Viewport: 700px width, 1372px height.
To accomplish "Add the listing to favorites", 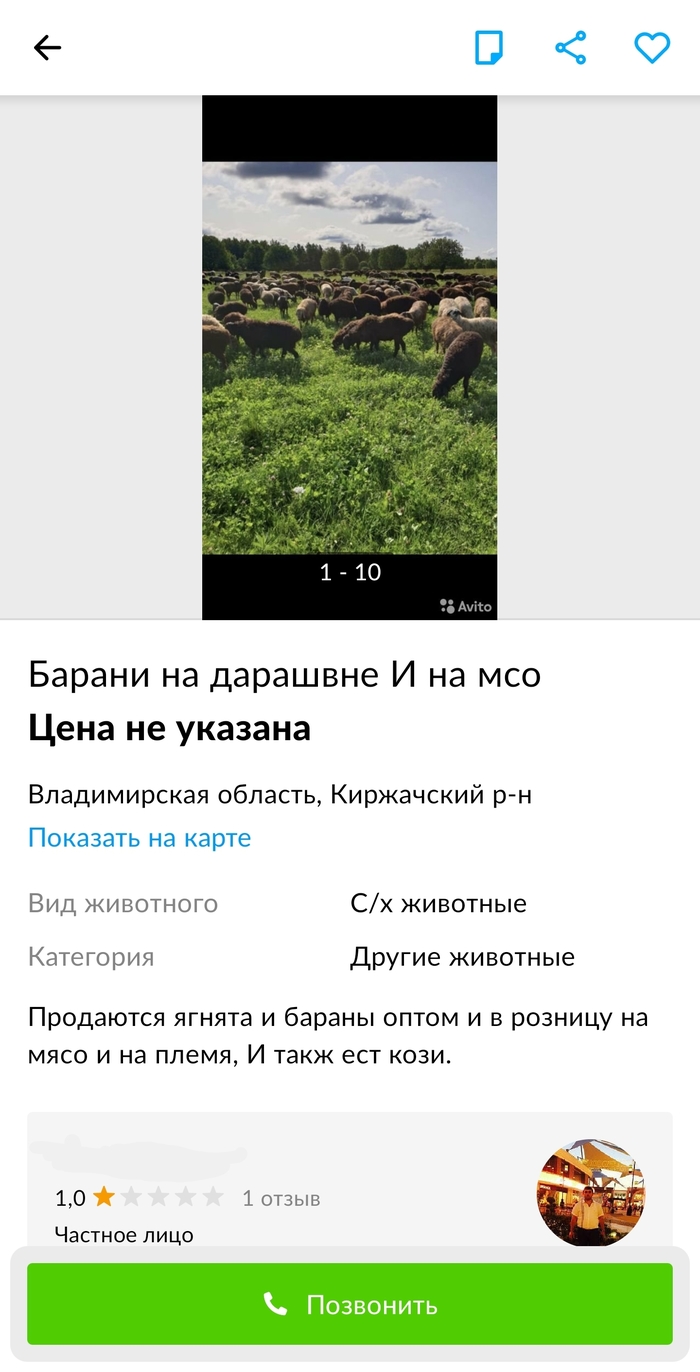I will (652, 47).
